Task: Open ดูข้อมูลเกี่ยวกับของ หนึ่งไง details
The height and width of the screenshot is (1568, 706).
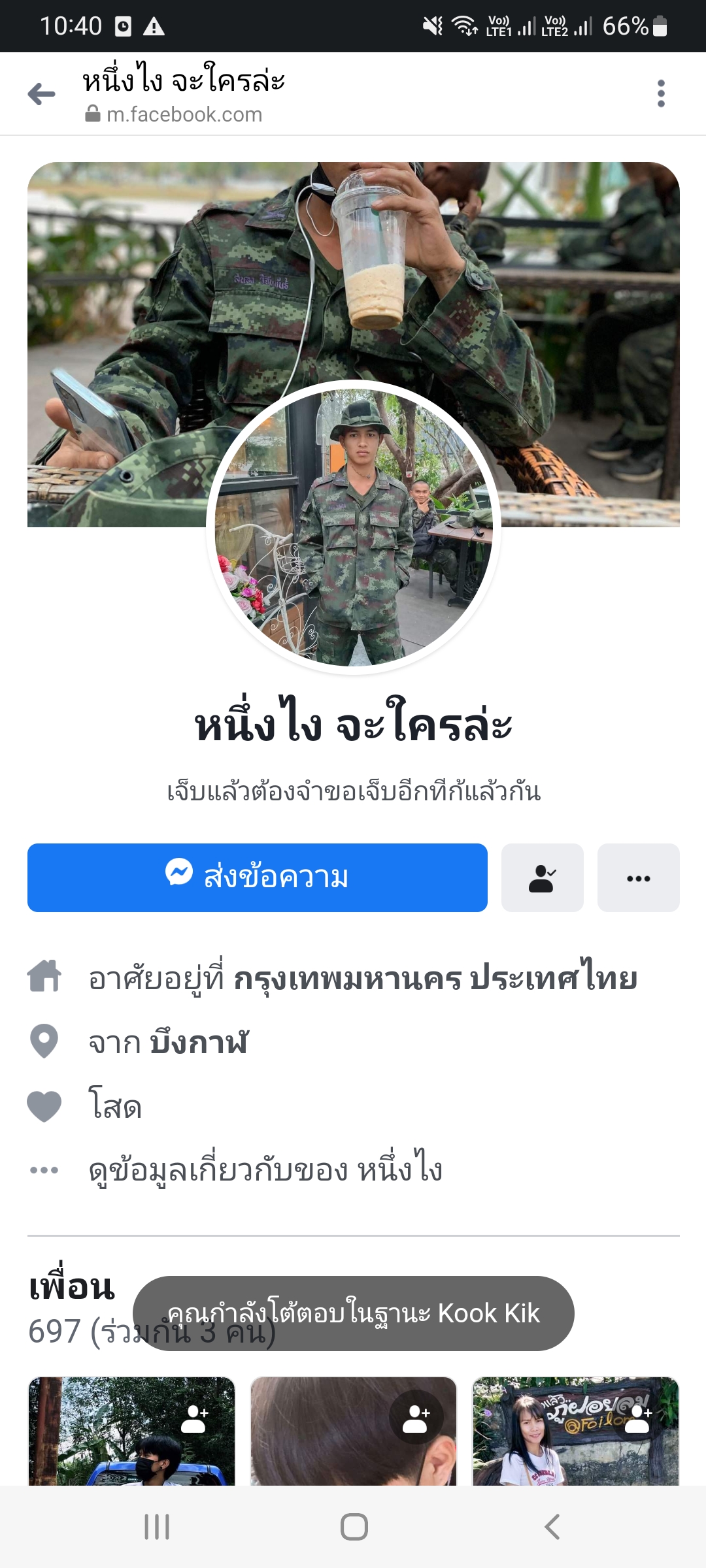Action: tap(265, 1169)
